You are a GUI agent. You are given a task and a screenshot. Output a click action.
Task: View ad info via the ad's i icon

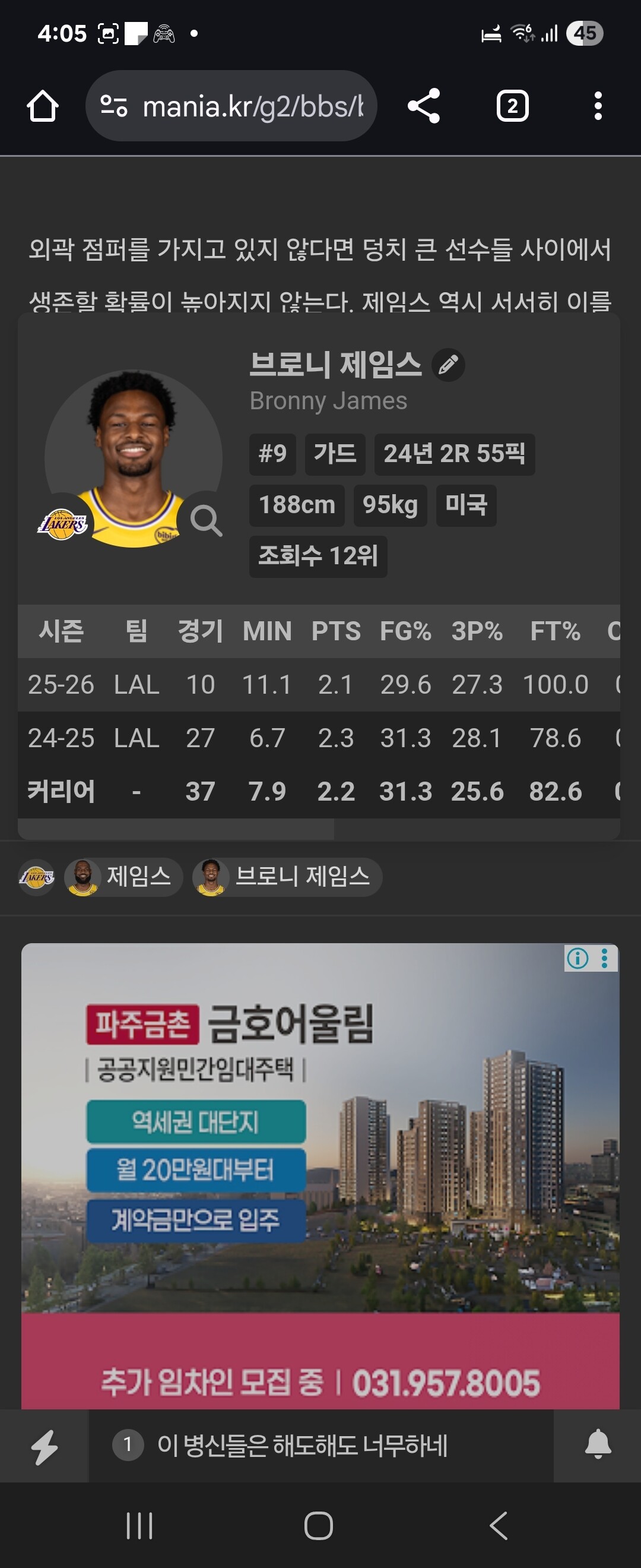click(577, 958)
